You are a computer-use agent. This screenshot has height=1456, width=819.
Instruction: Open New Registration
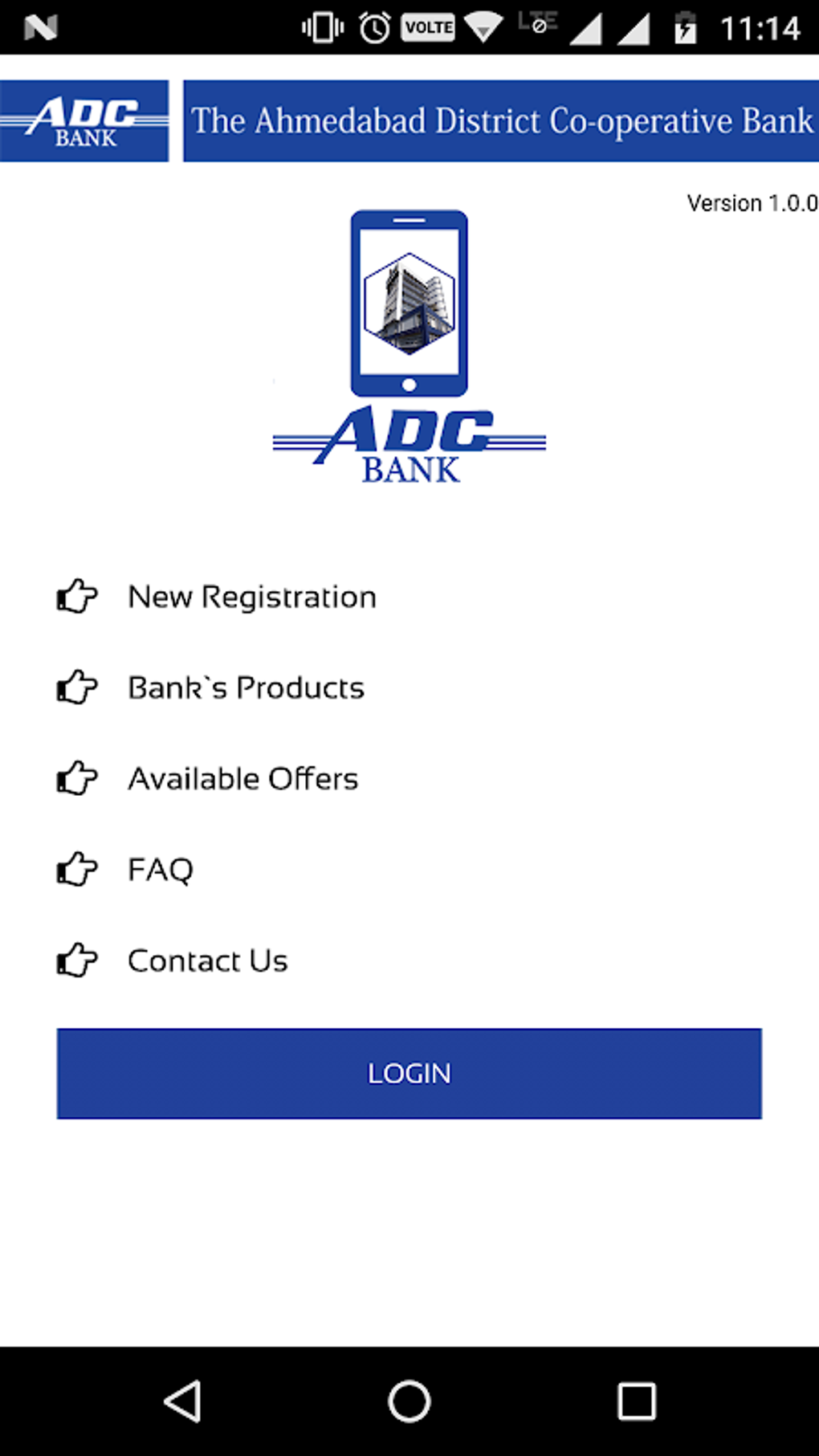251,597
